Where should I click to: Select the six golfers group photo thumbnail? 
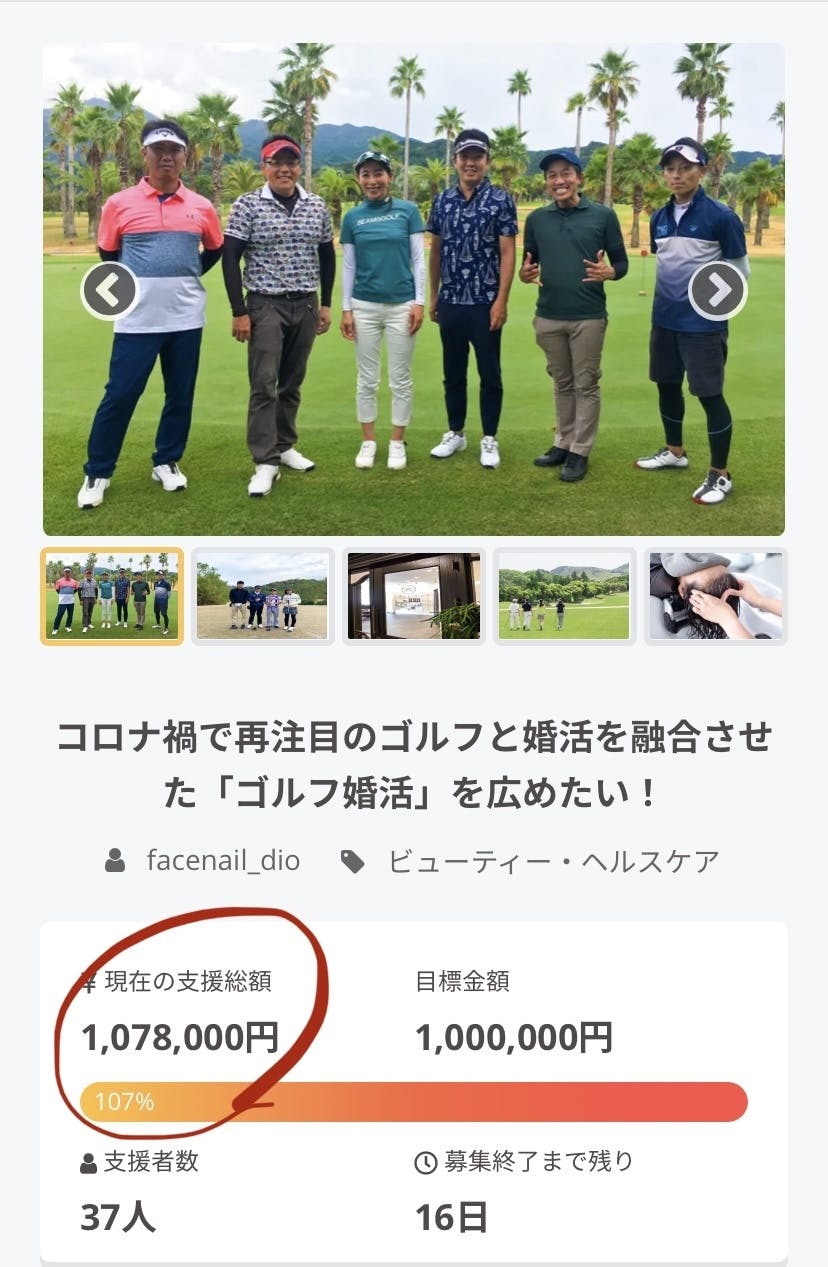112,596
